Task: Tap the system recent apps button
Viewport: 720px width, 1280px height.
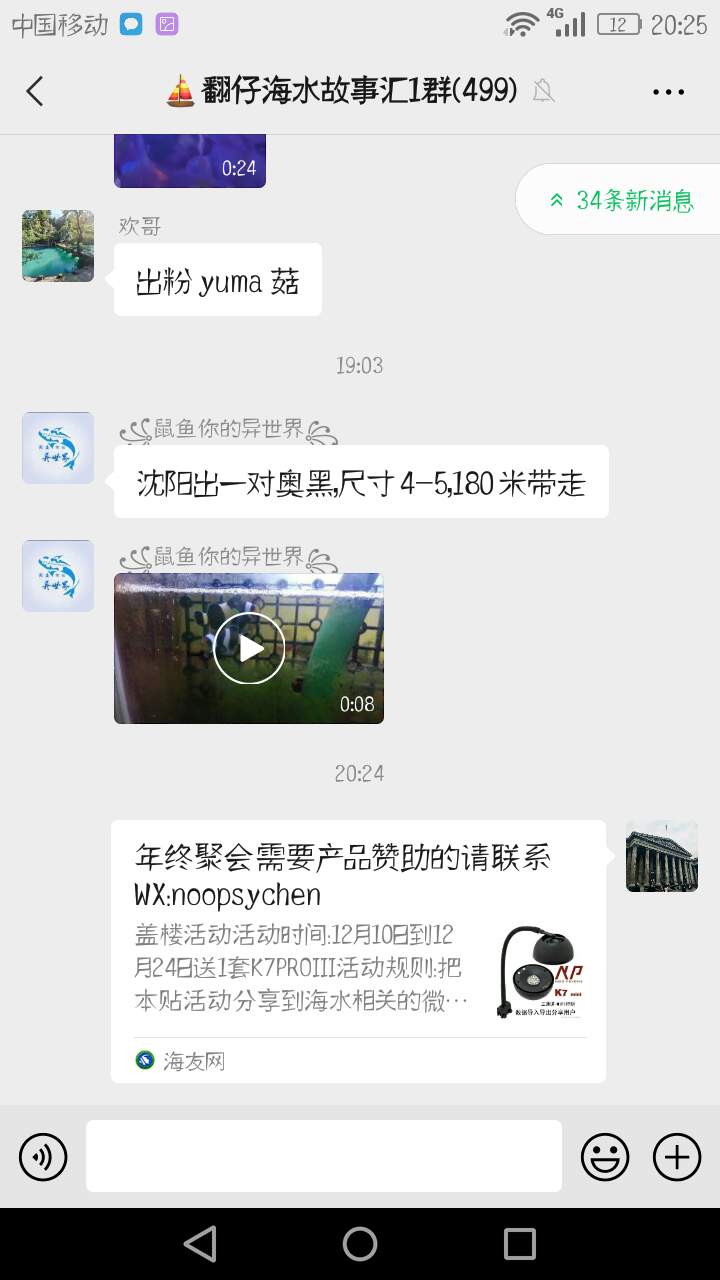Action: tap(520, 1244)
